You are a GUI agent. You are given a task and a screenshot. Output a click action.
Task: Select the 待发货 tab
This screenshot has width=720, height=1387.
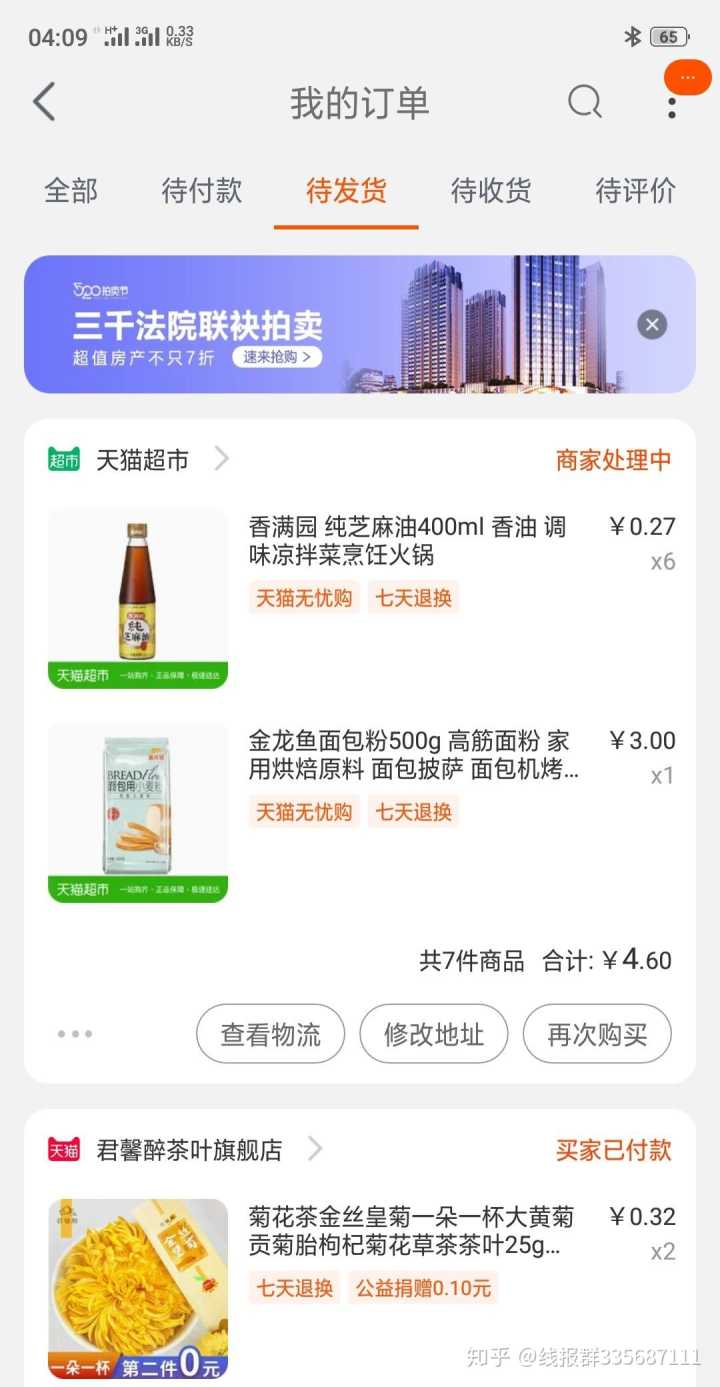[x=346, y=190]
